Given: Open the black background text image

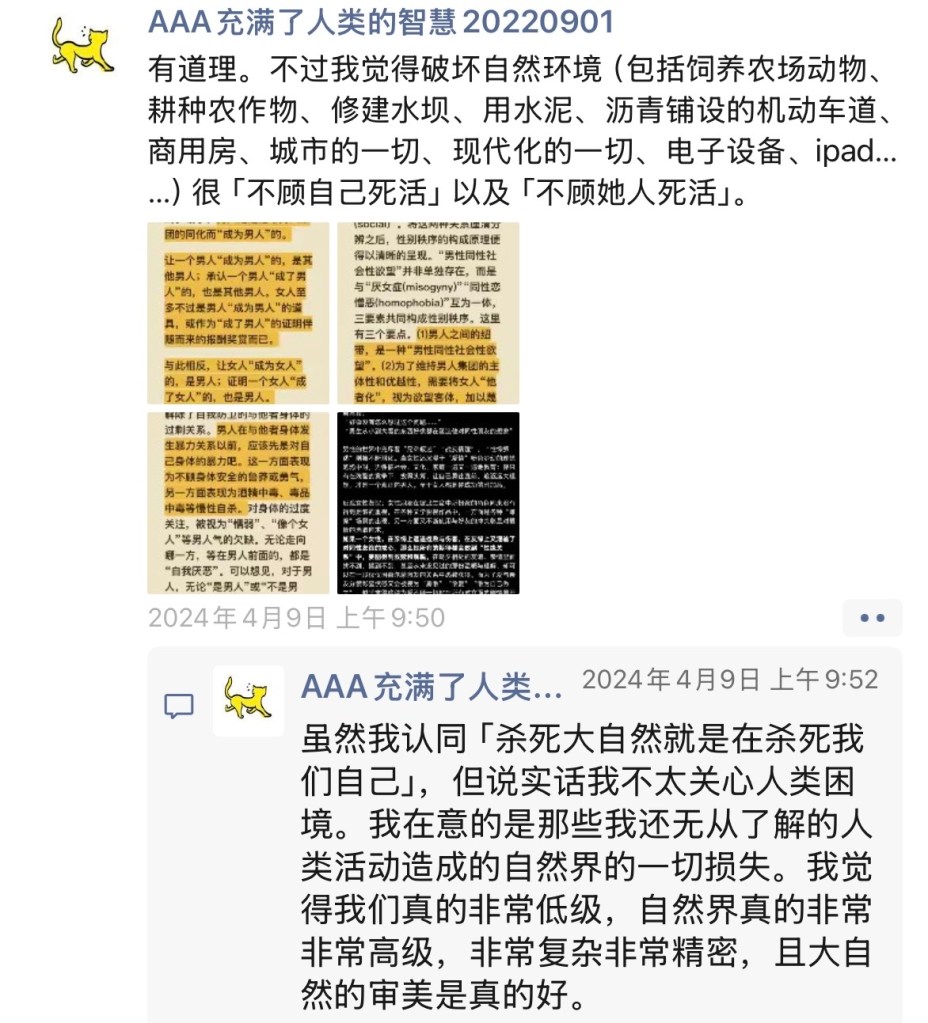Looking at the screenshot, I should pyautogui.click(x=428, y=503).
